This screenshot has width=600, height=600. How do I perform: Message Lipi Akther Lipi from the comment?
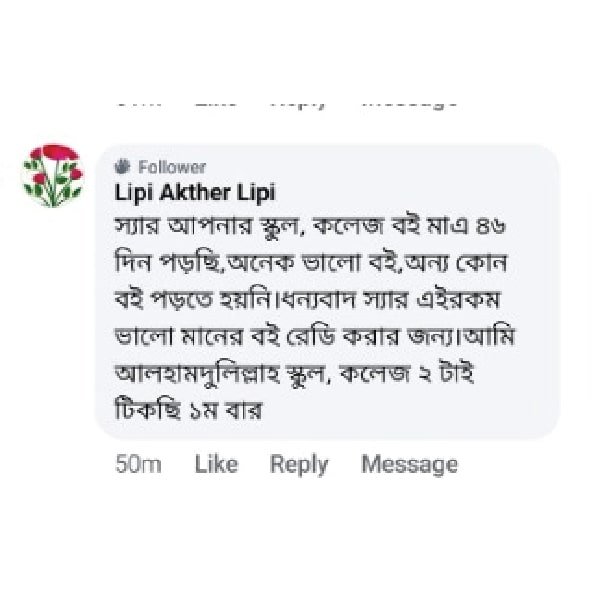coord(409,464)
